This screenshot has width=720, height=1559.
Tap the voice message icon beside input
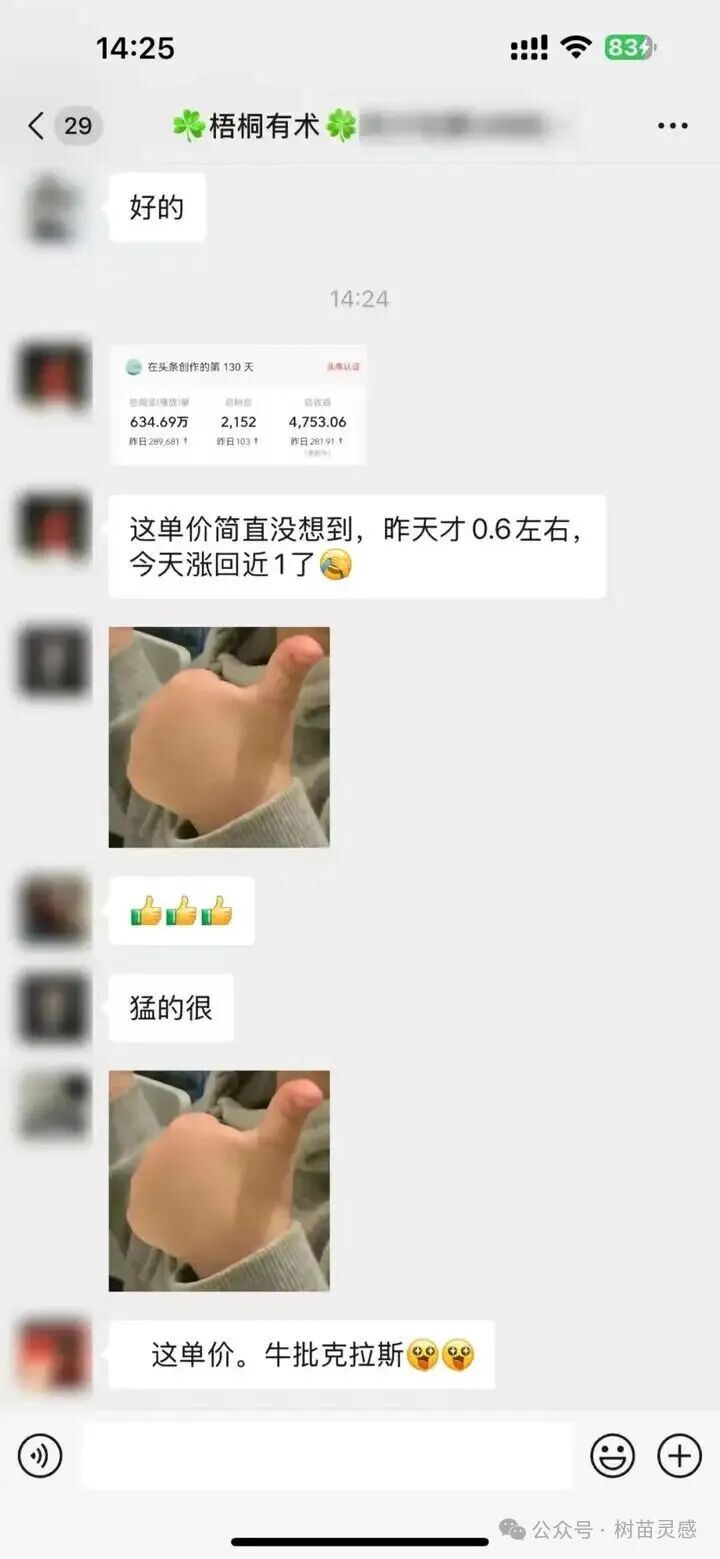(40, 1456)
